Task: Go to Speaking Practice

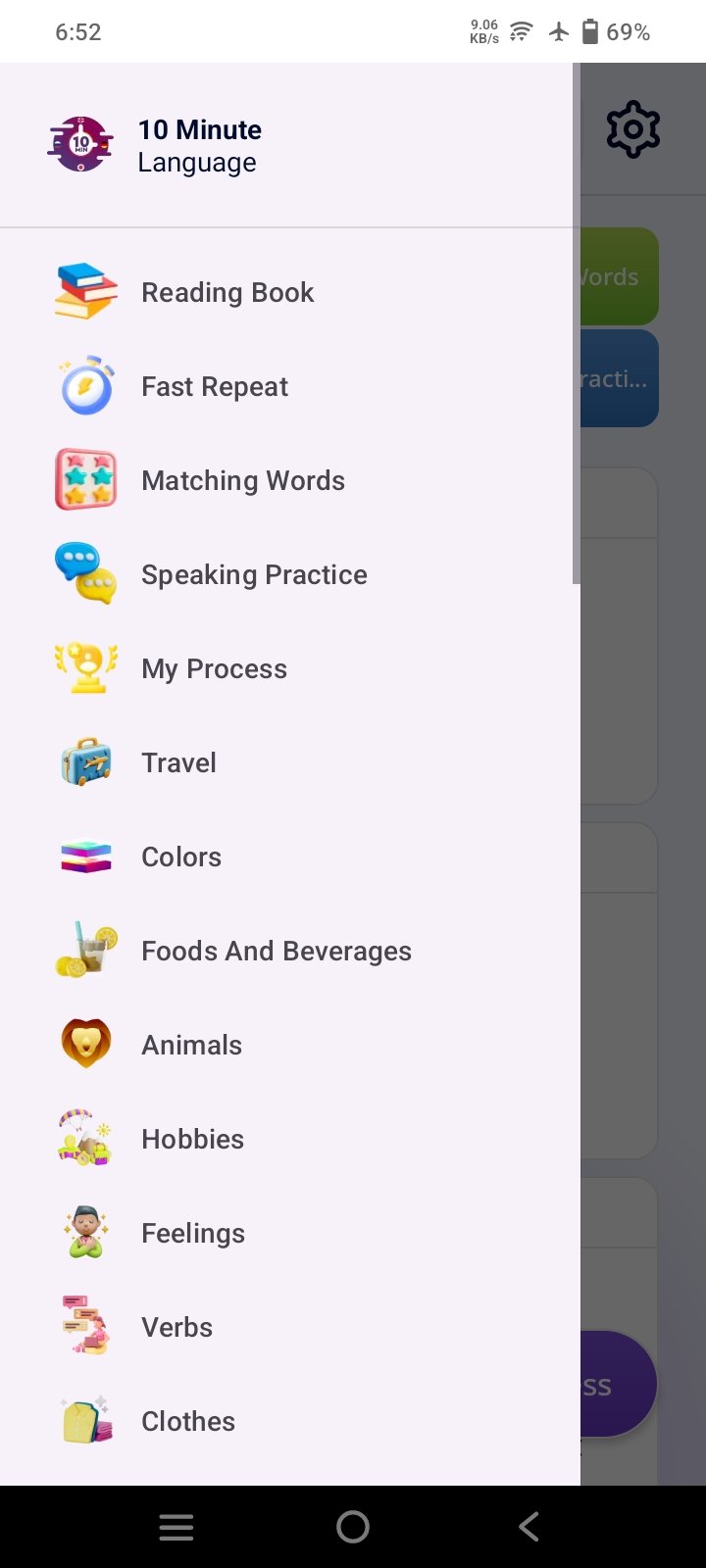Action: (290, 574)
